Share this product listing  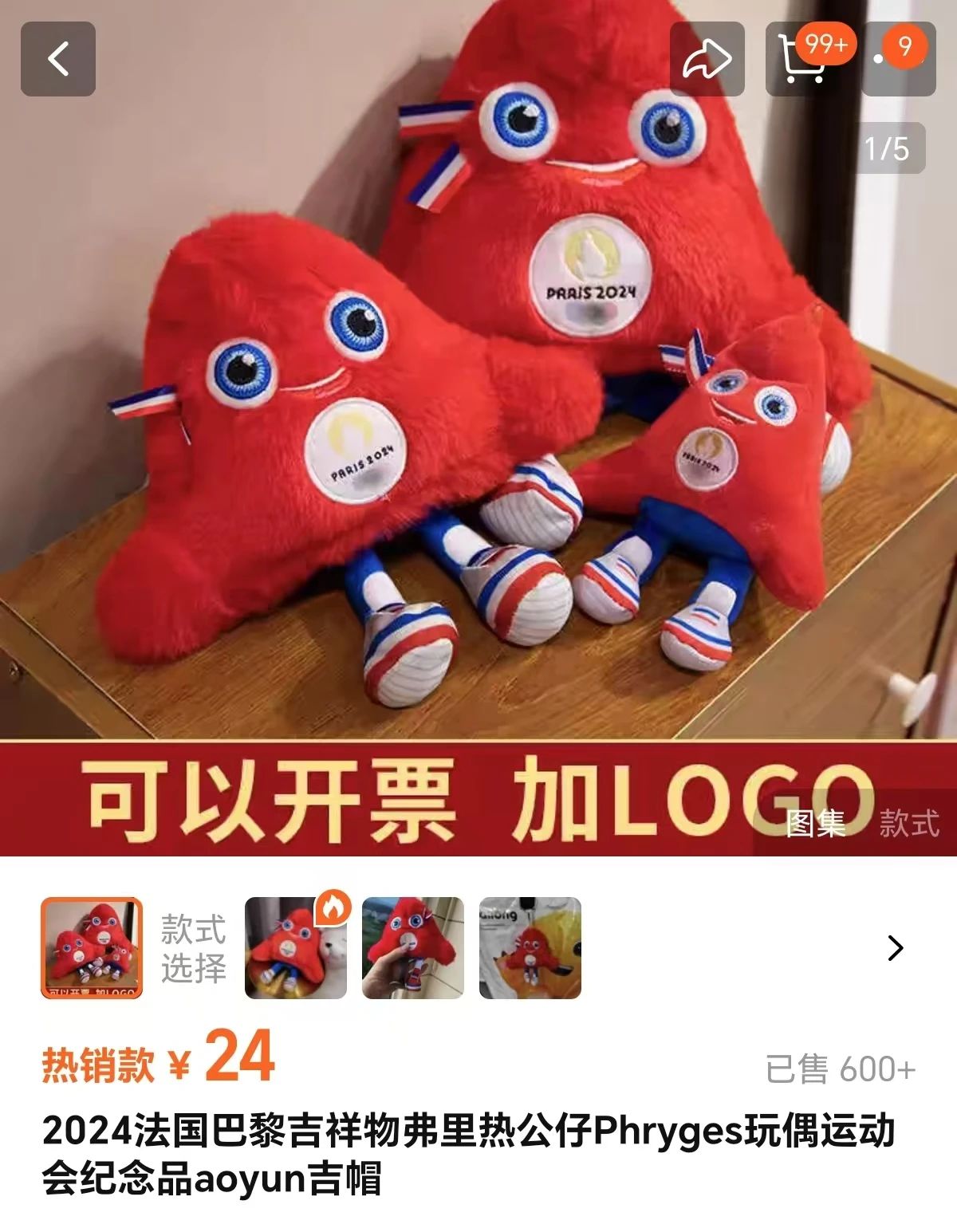coord(707,59)
